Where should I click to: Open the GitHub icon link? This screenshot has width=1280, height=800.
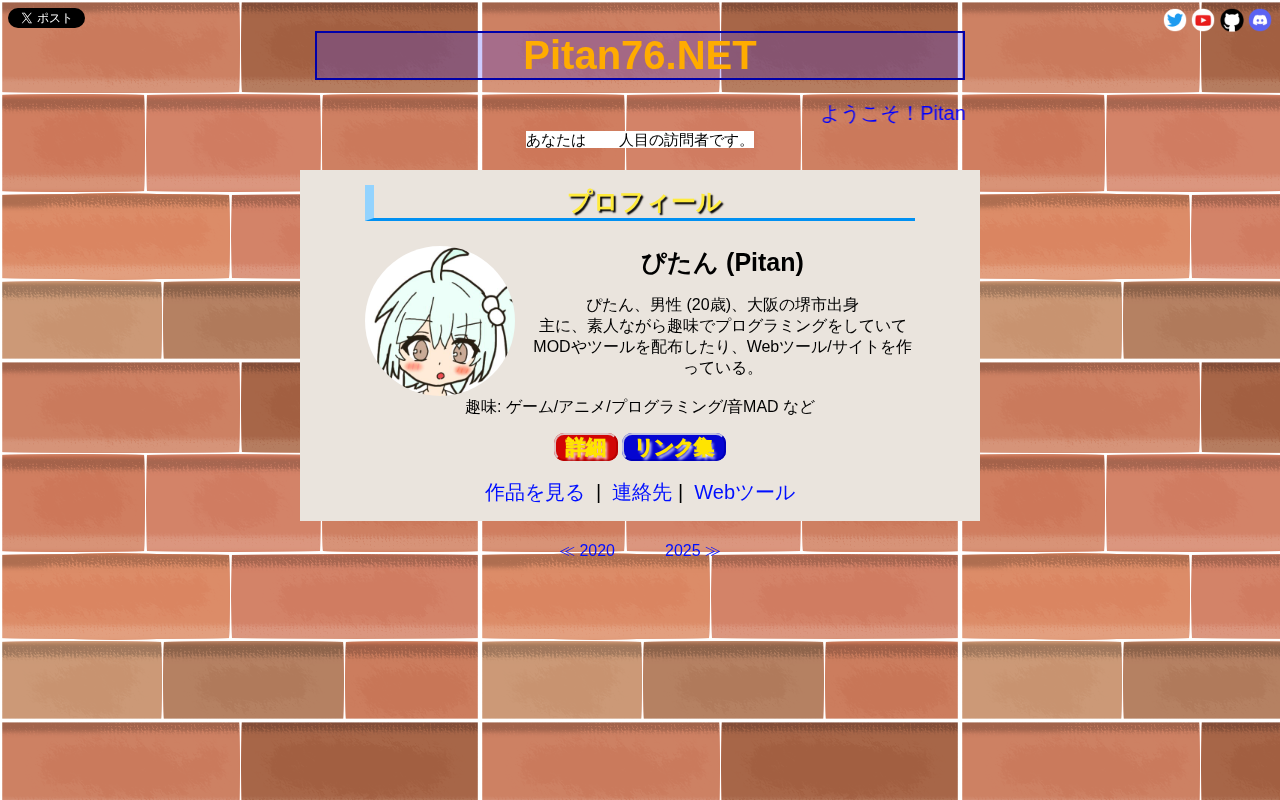[x=1232, y=20]
